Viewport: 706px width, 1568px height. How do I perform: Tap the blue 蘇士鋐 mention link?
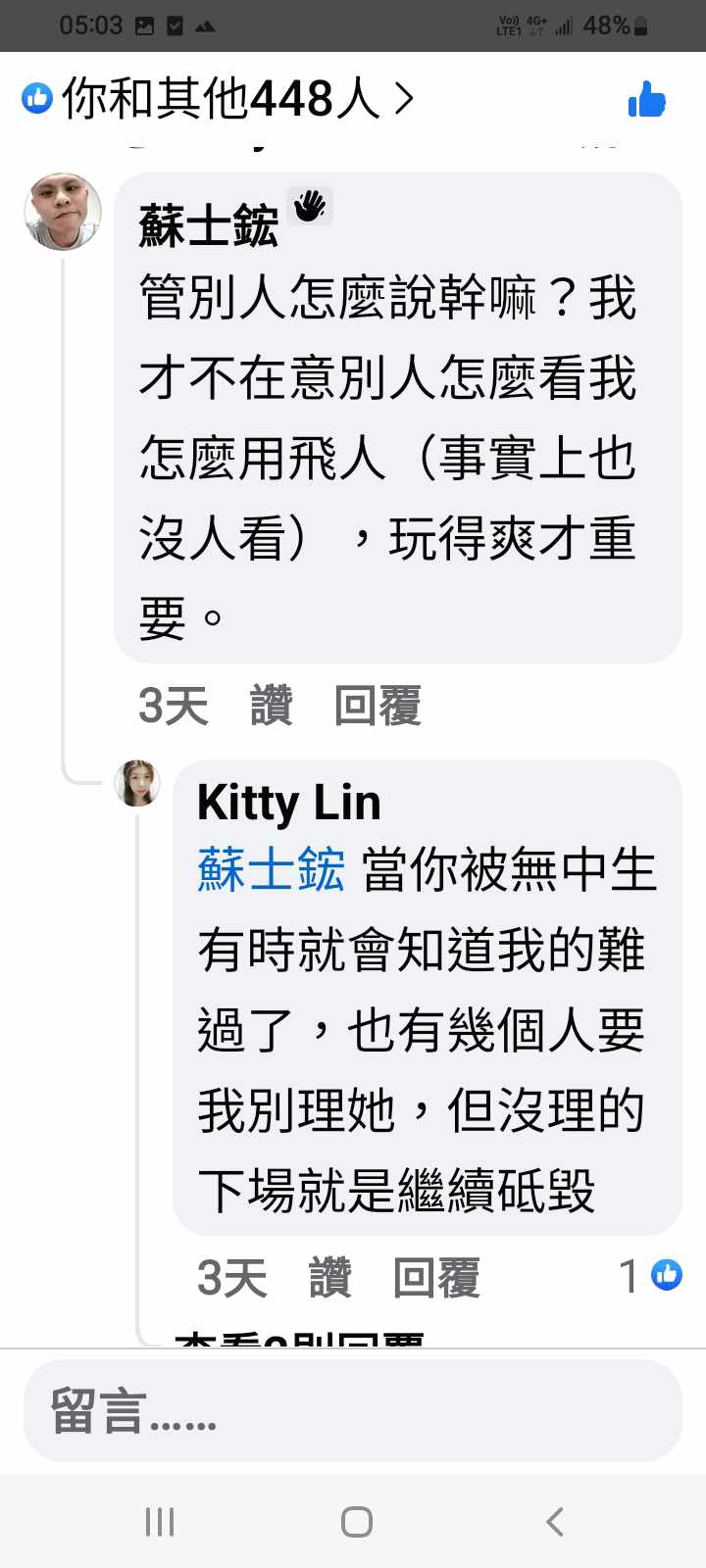[x=271, y=870]
